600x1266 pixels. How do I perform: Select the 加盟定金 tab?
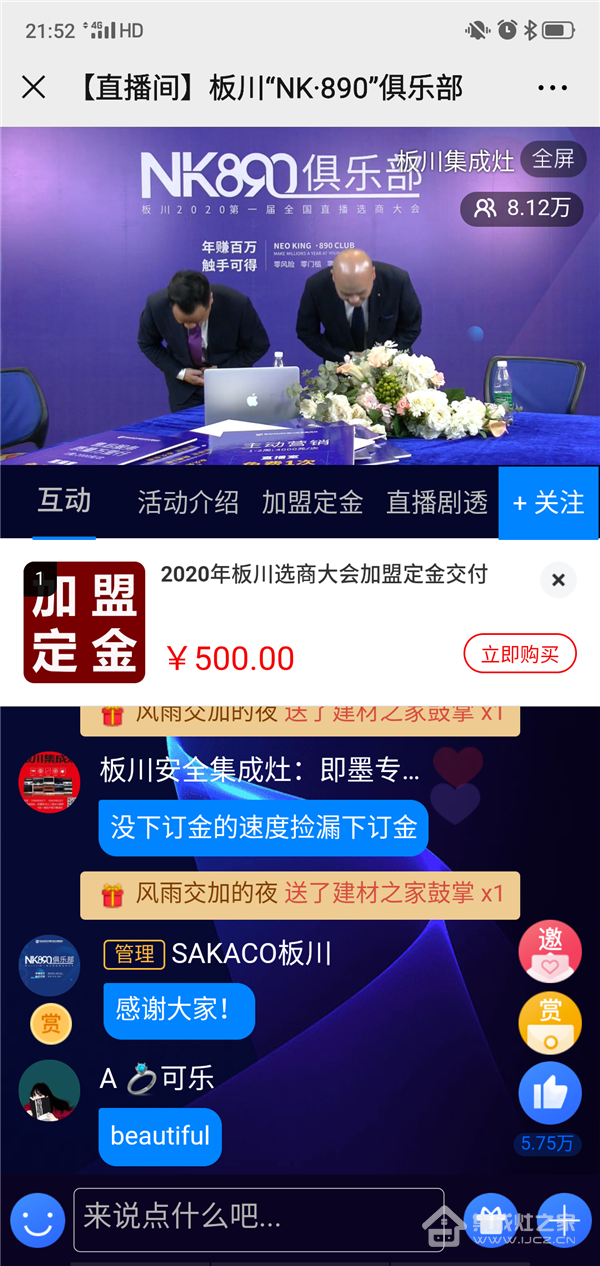click(312, 502)
